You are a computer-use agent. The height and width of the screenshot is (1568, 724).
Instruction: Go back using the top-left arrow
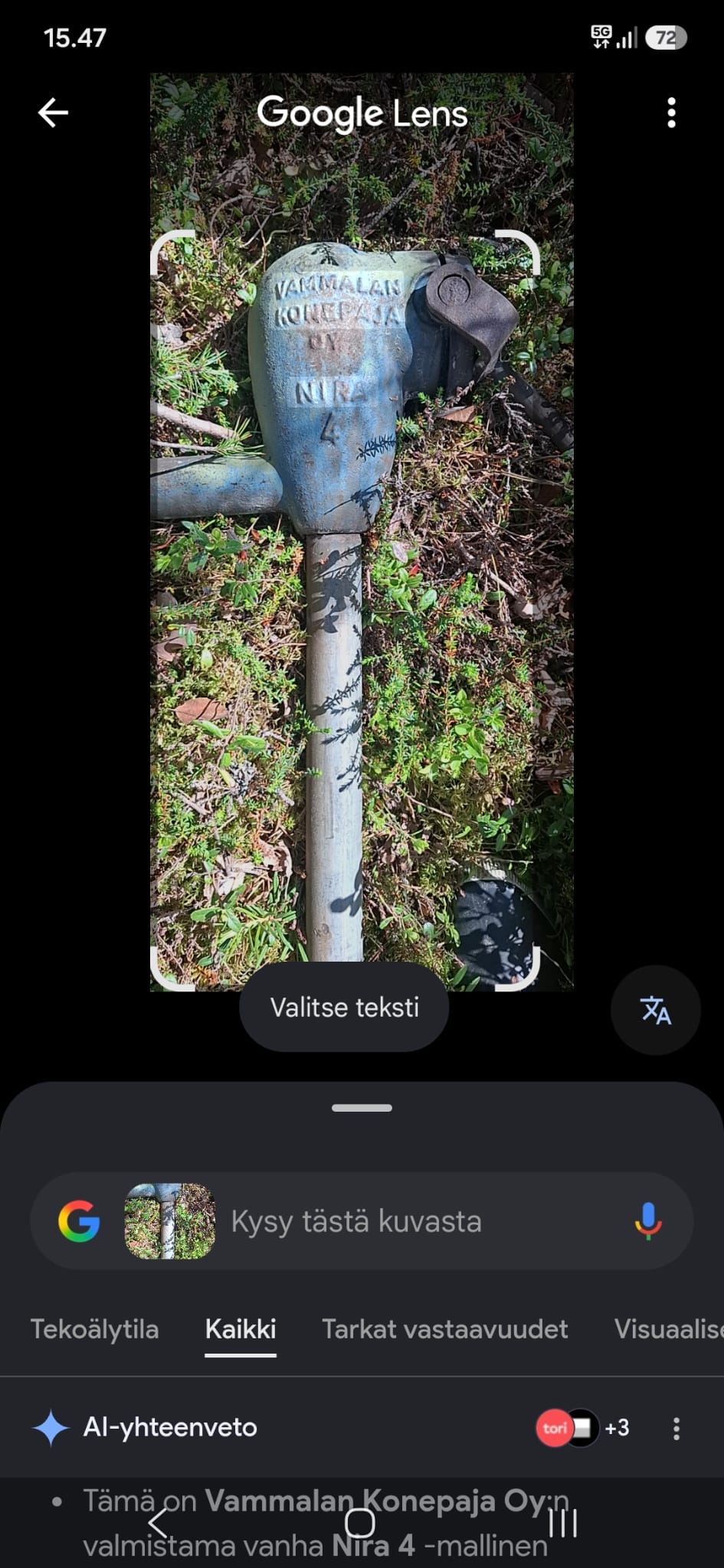click(53, 113)
